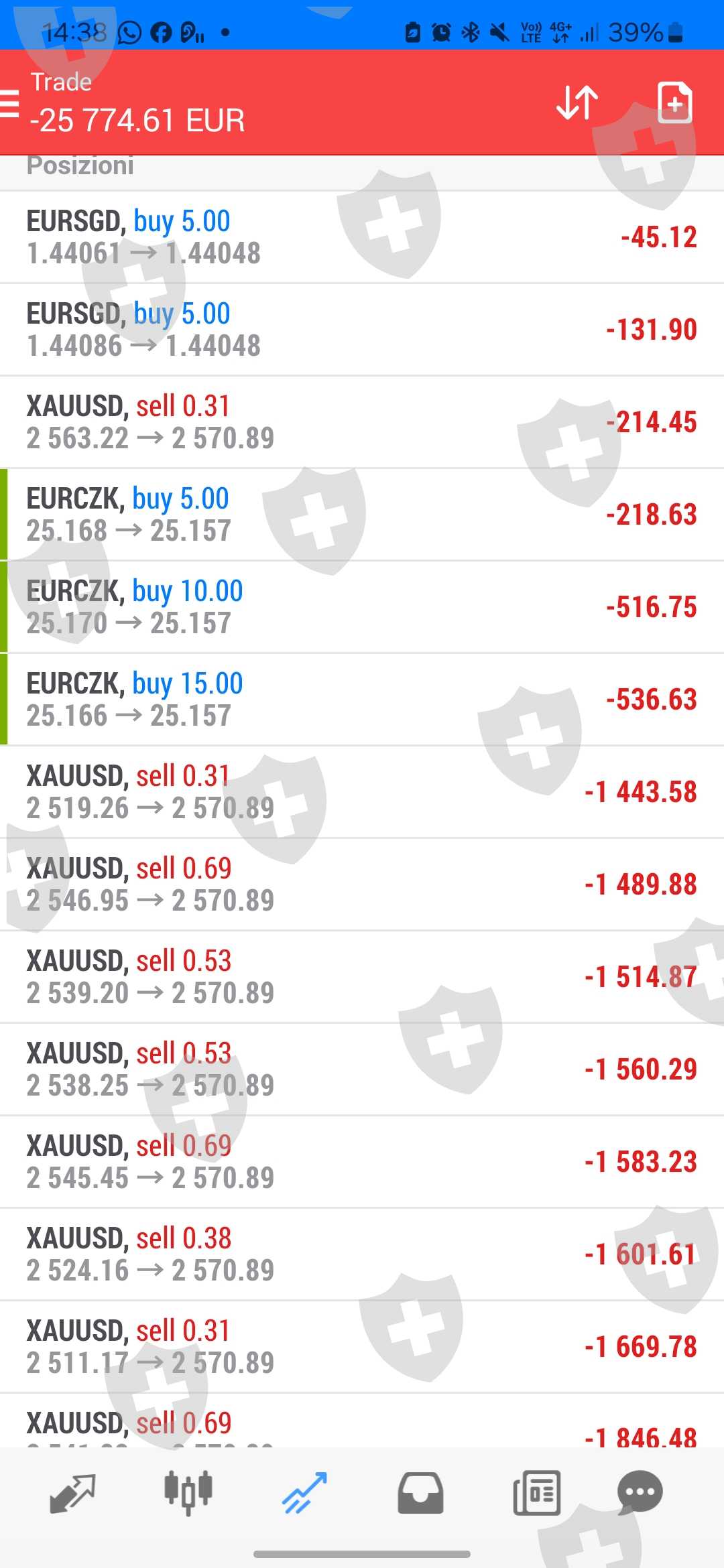Select XAUUSD sell 0.31 at 2 563.22
This screenshot has width=724, height=1568.
point(362,422)
